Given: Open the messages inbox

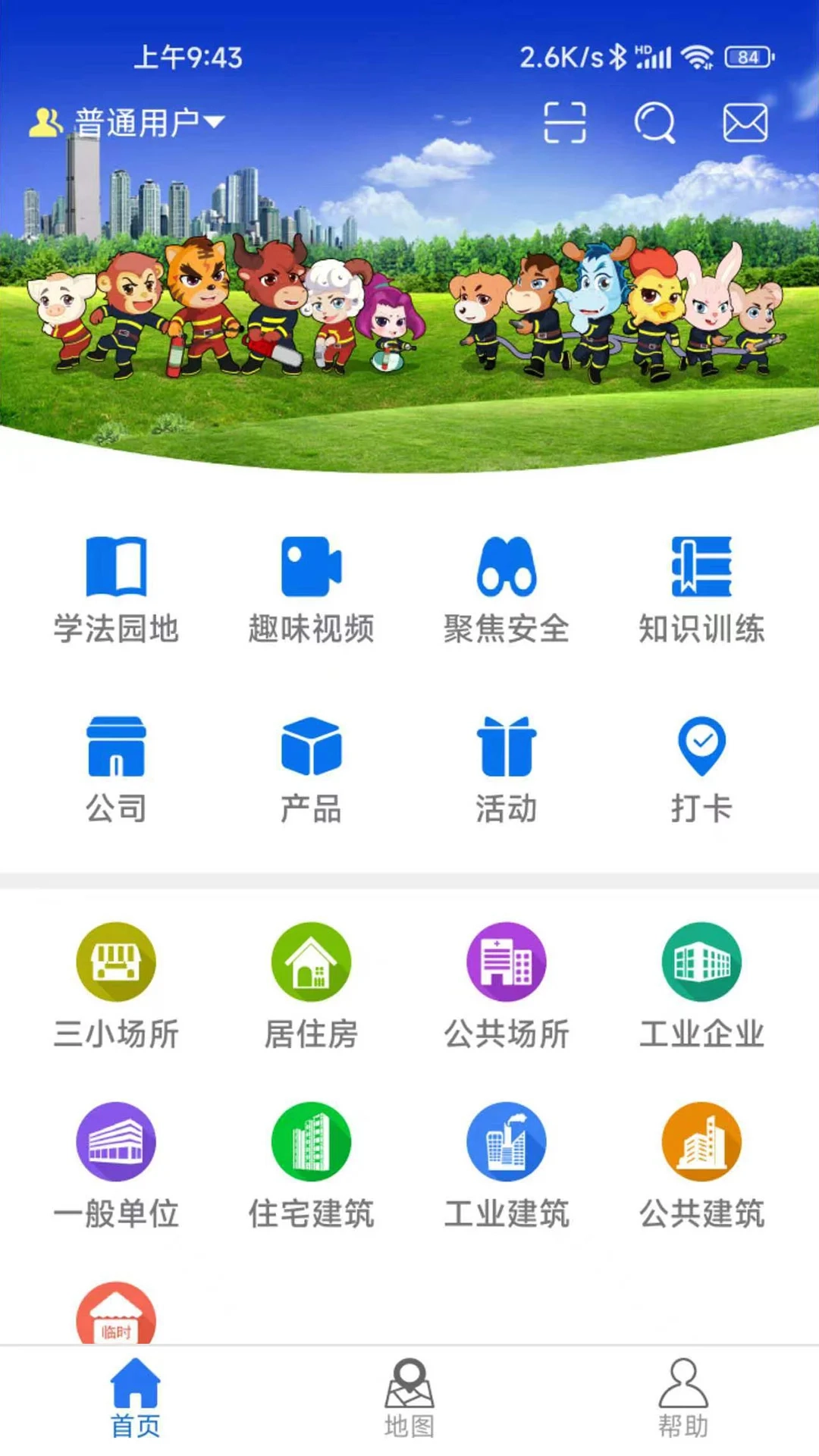Looking at the screenshot, I should coord(744,123).
